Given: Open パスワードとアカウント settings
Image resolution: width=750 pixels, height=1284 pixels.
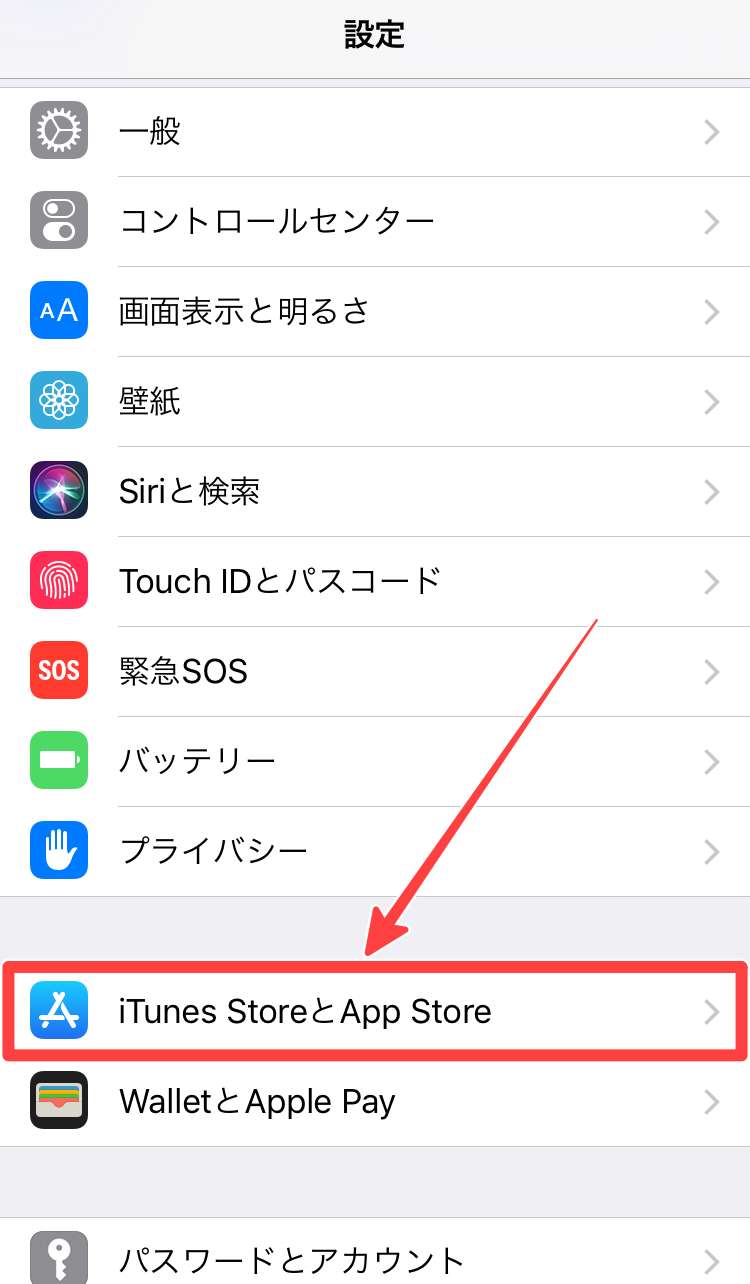Looking at the screenshot, I should 375,1258.
